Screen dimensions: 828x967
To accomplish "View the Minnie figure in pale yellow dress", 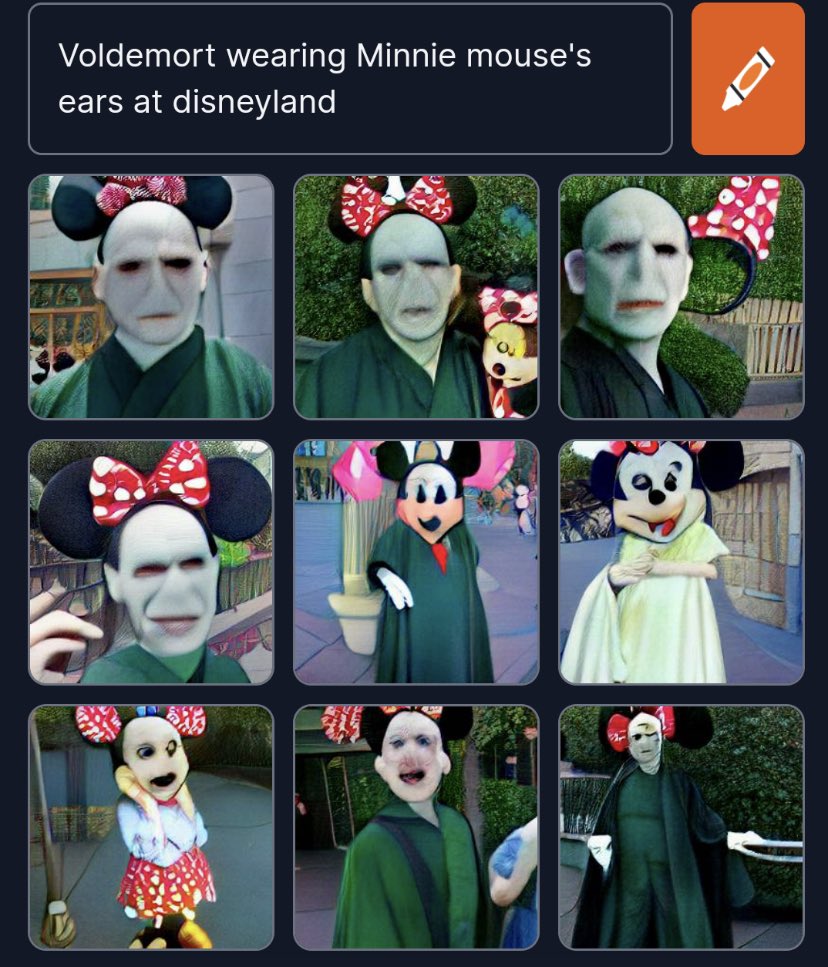I will click(681, 562).
